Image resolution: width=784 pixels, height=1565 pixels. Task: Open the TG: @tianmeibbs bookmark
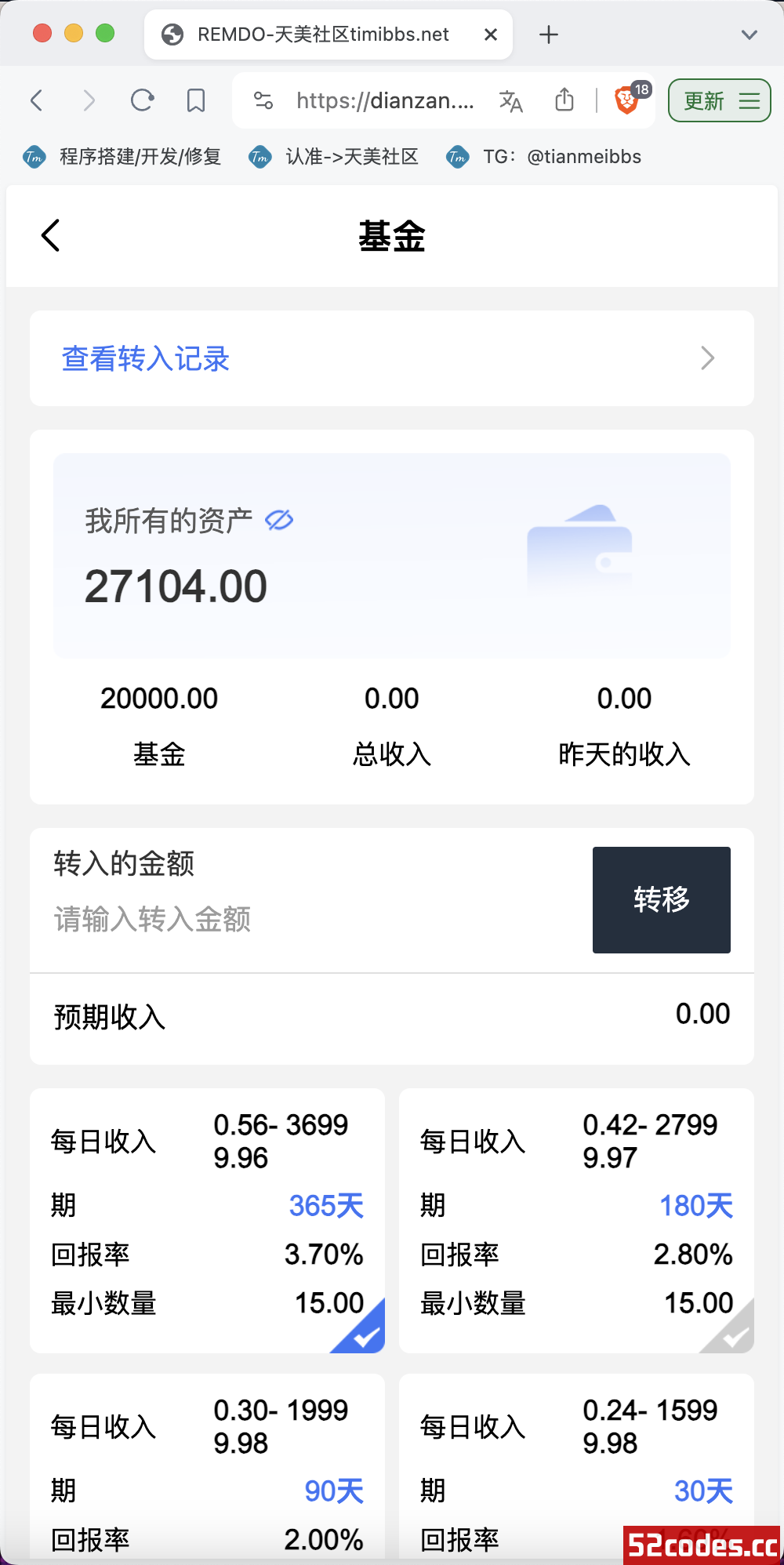[544, 157]
